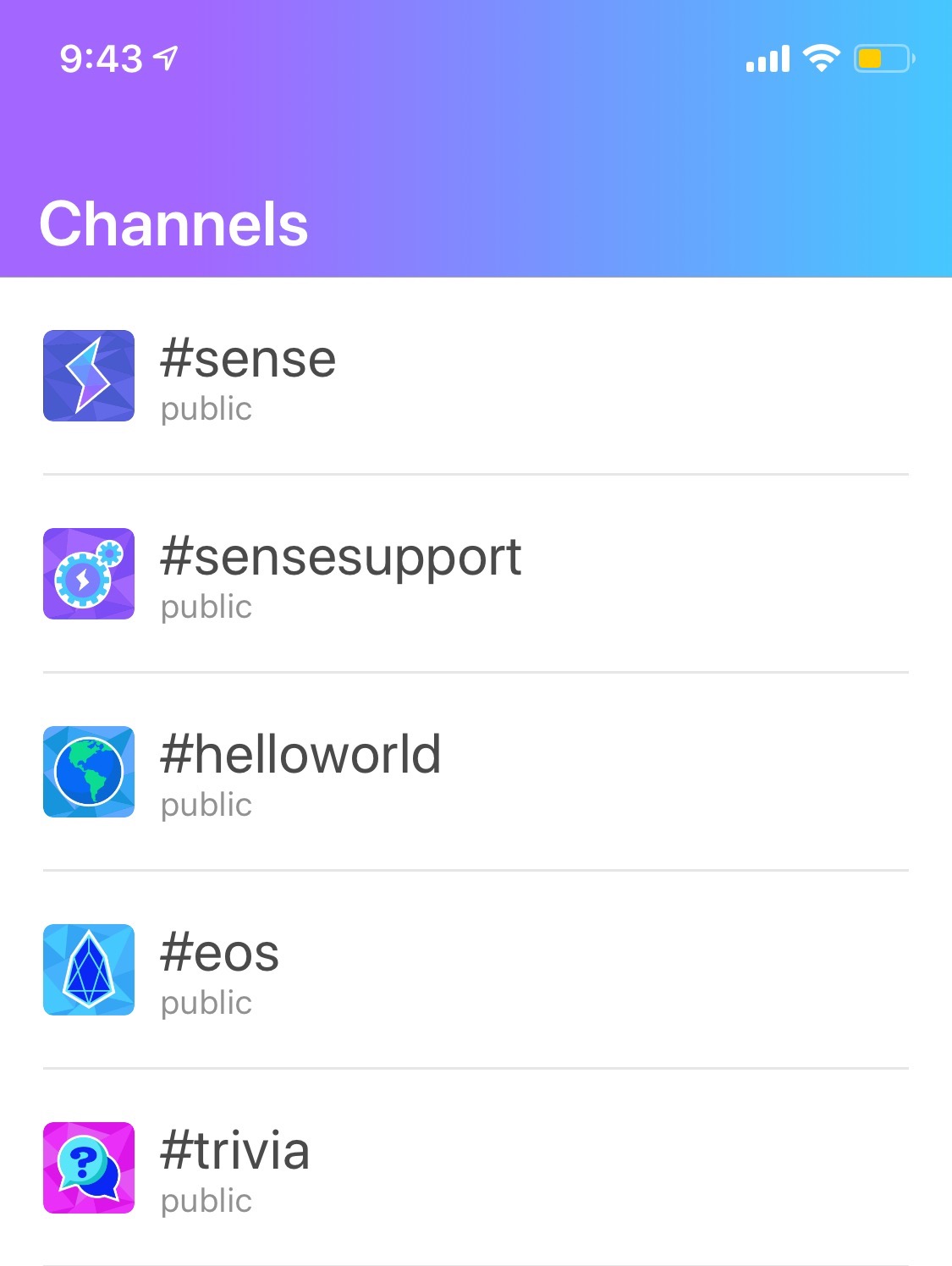Open the #sense channel
Image resolution: width=952 pixels, height=1266 pixels.
(x=248, y=376)
